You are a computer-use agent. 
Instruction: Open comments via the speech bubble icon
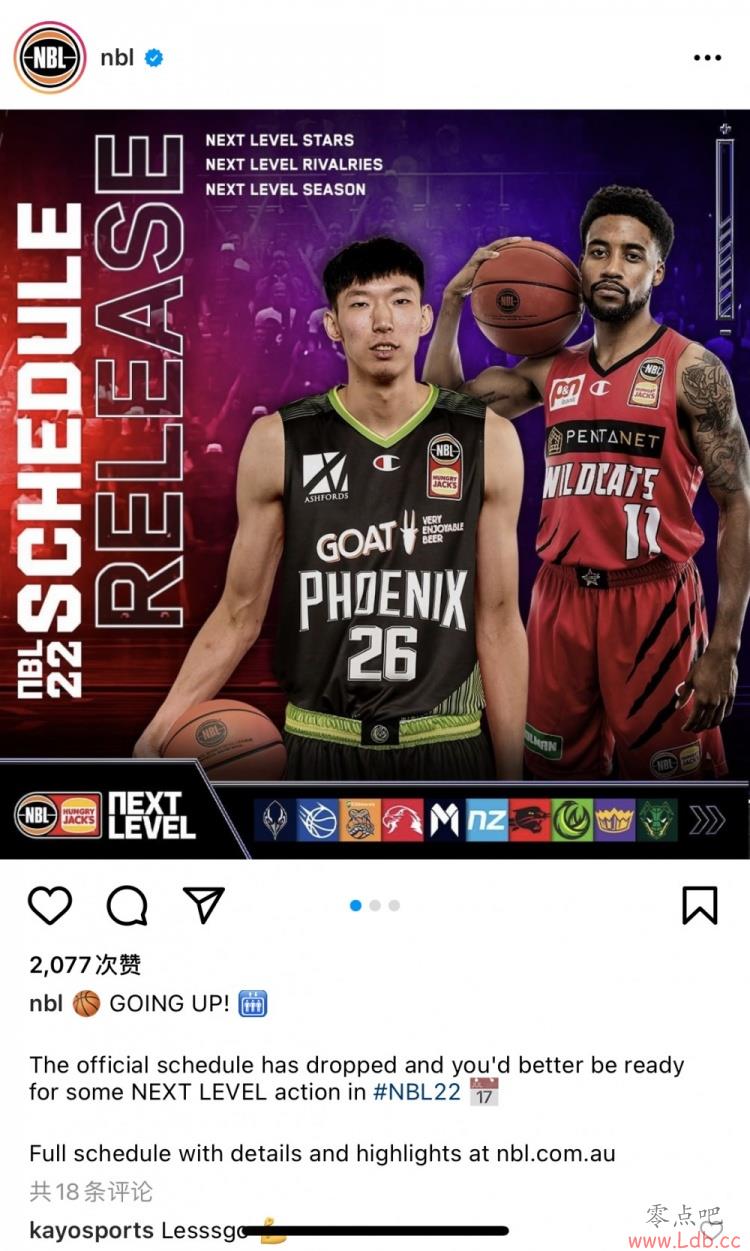point(127,906)
